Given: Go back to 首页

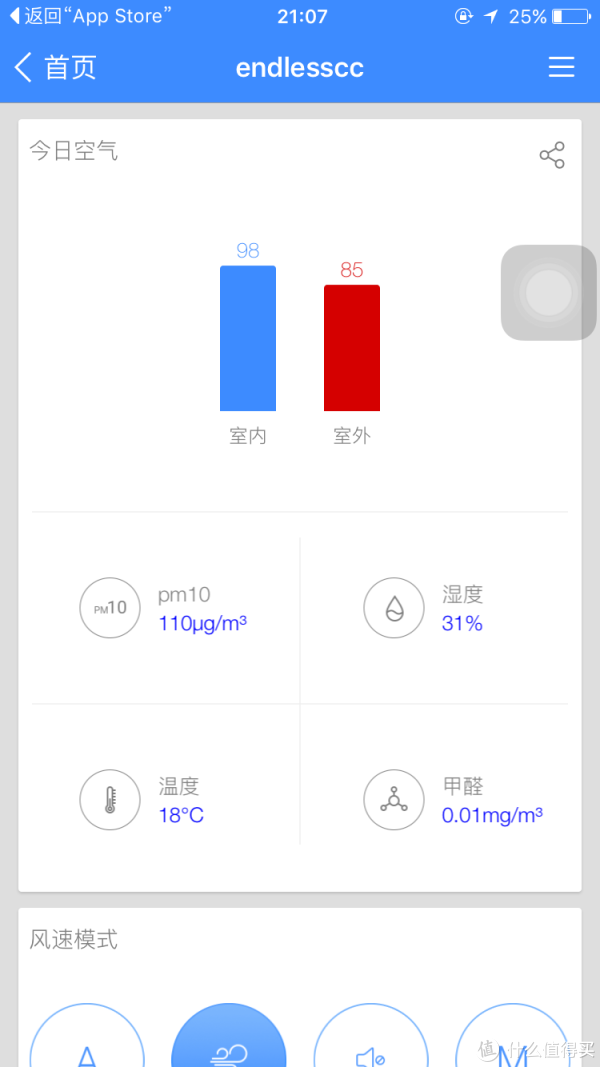Looking at the screenshot, I should click(x=56, y=68).
